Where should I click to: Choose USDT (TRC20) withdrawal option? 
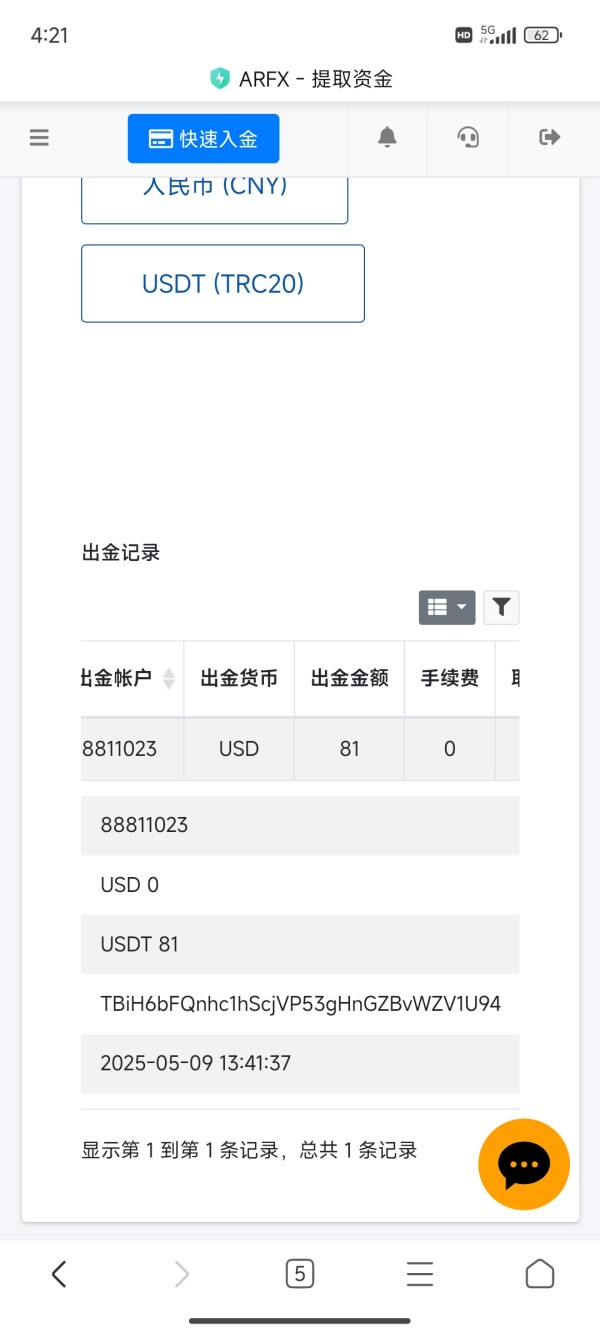(223, 283)
